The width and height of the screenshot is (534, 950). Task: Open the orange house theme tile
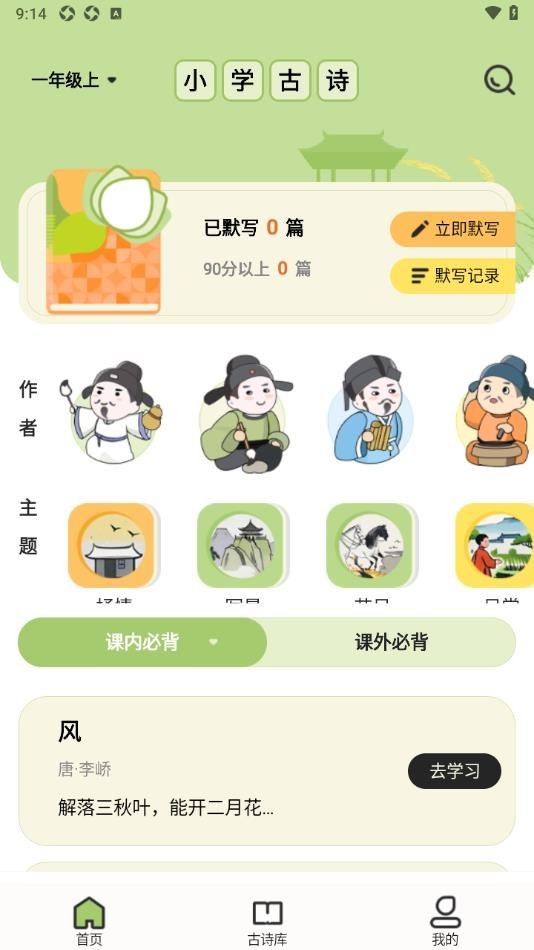[113, 545]
